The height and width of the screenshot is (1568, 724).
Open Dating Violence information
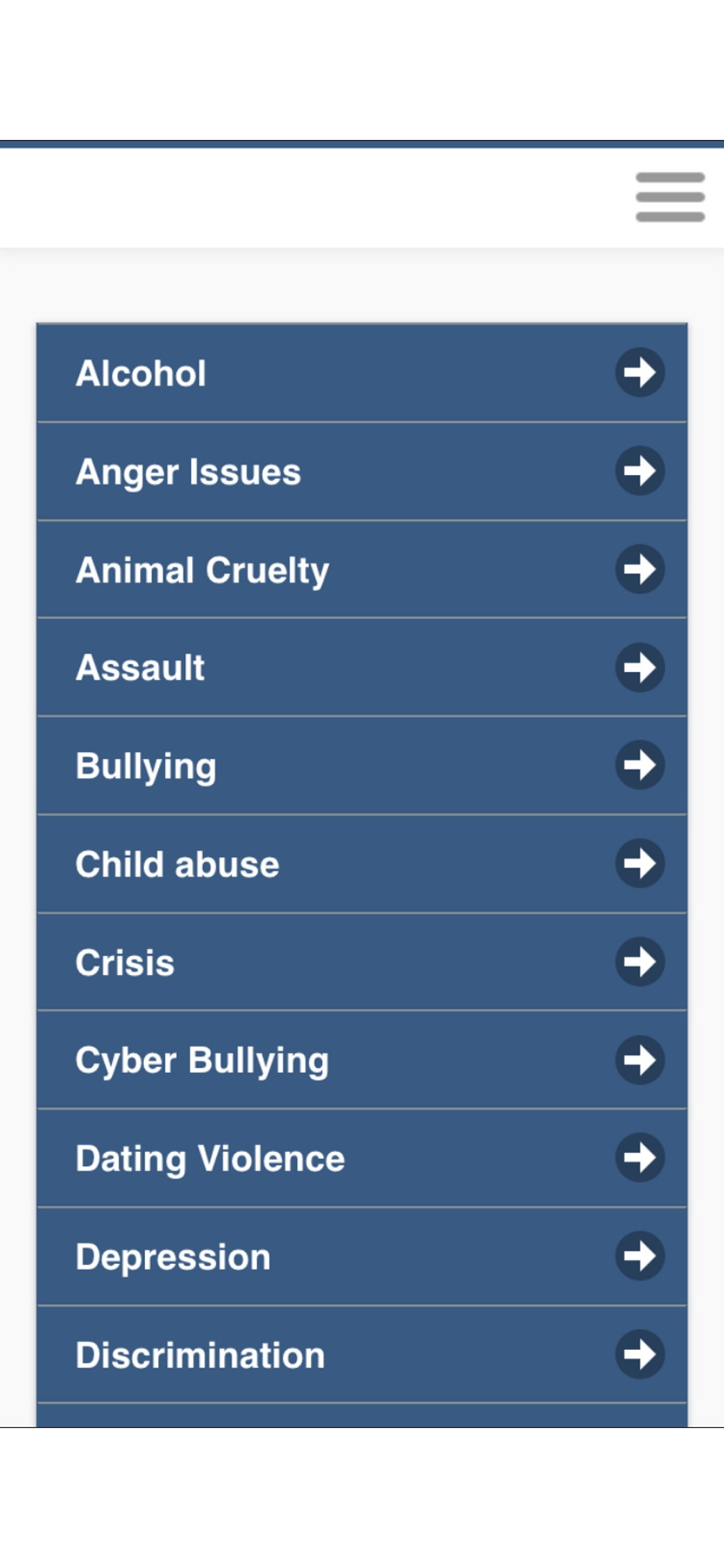362,1158
